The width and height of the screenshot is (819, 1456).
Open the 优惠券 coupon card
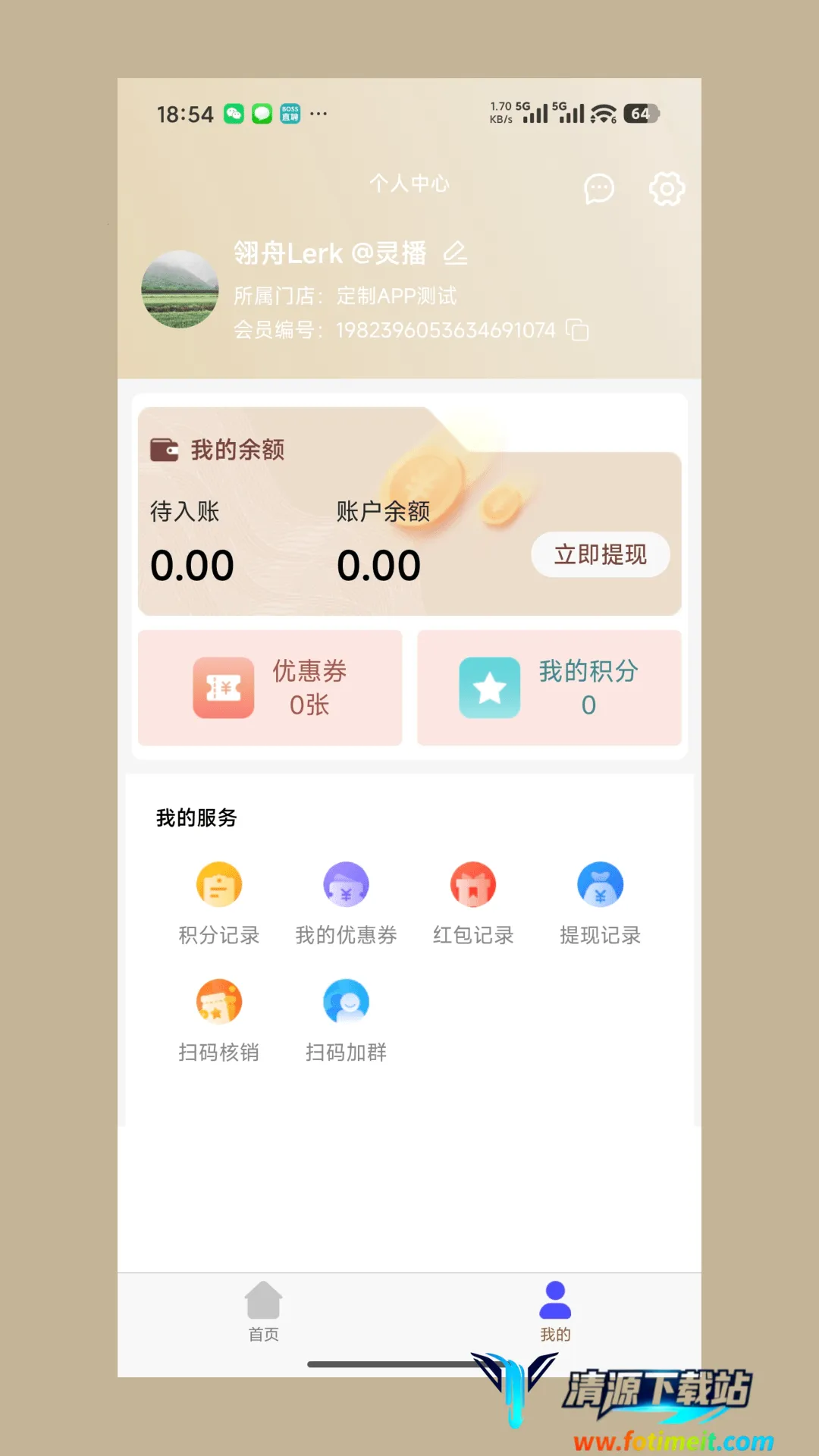[270, 687]
